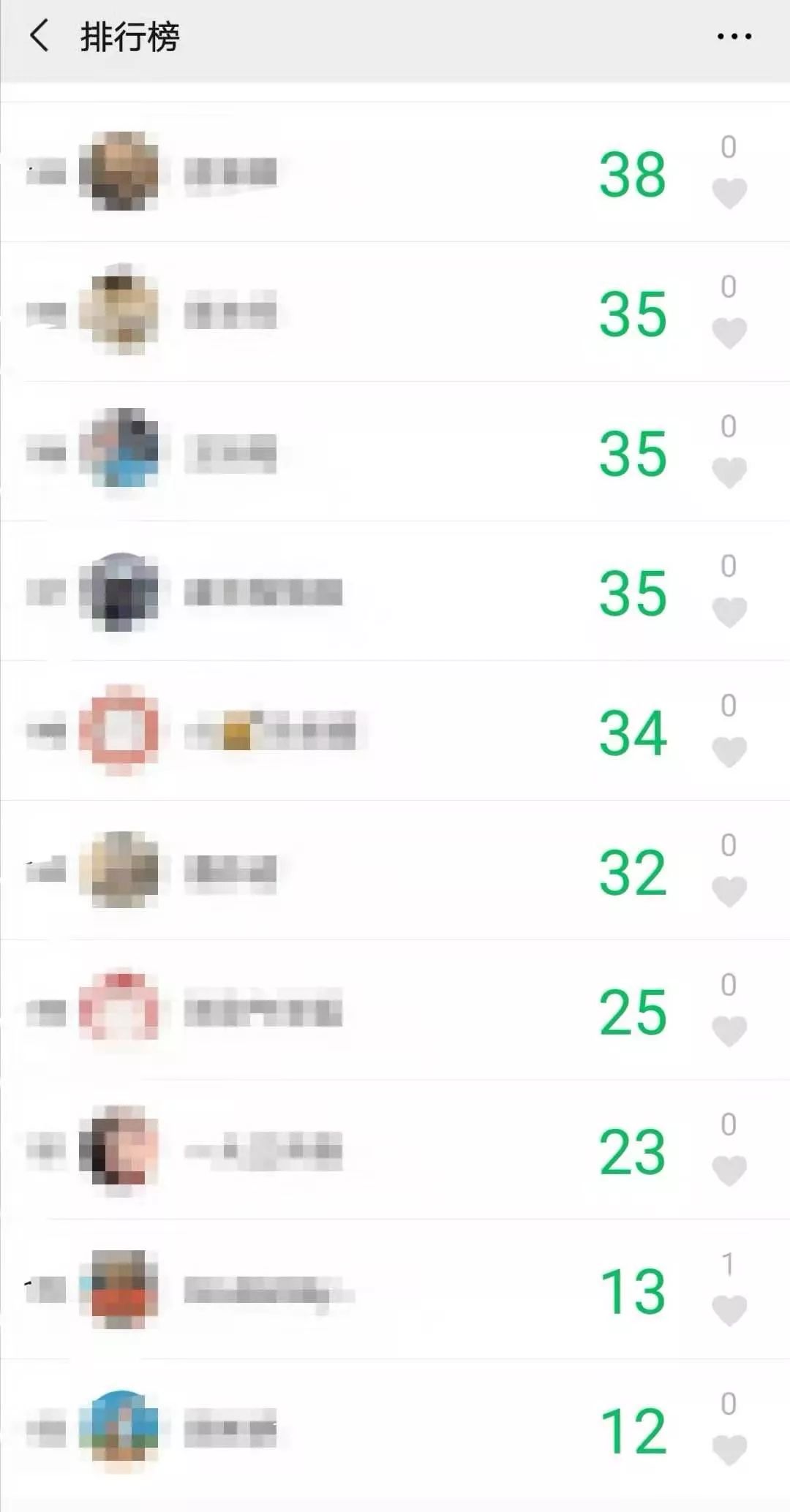Like the entry with score 32

729,892
